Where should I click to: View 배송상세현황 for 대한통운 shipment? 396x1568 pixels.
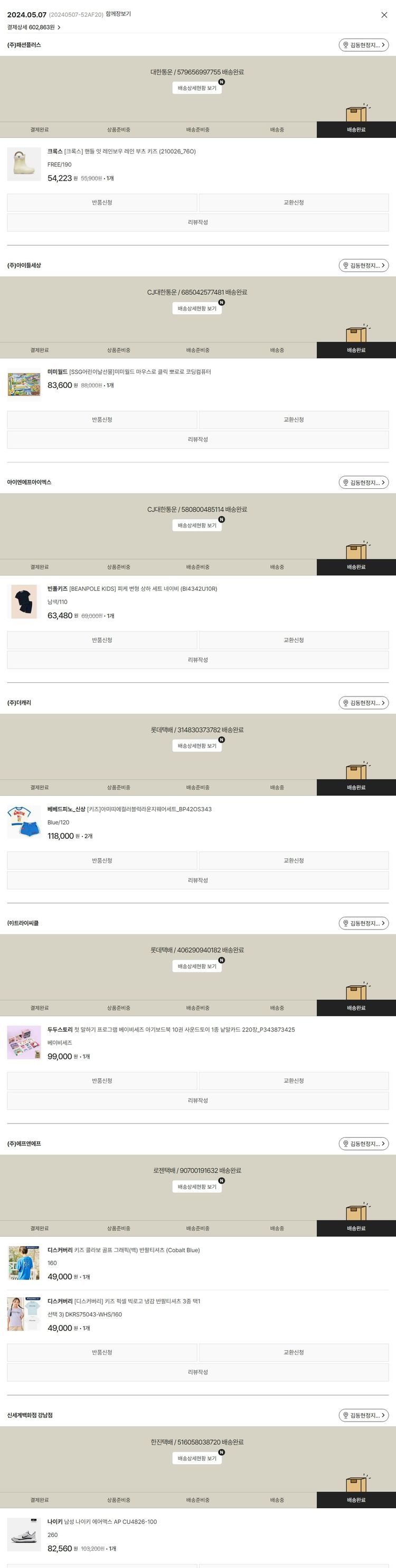196,88
